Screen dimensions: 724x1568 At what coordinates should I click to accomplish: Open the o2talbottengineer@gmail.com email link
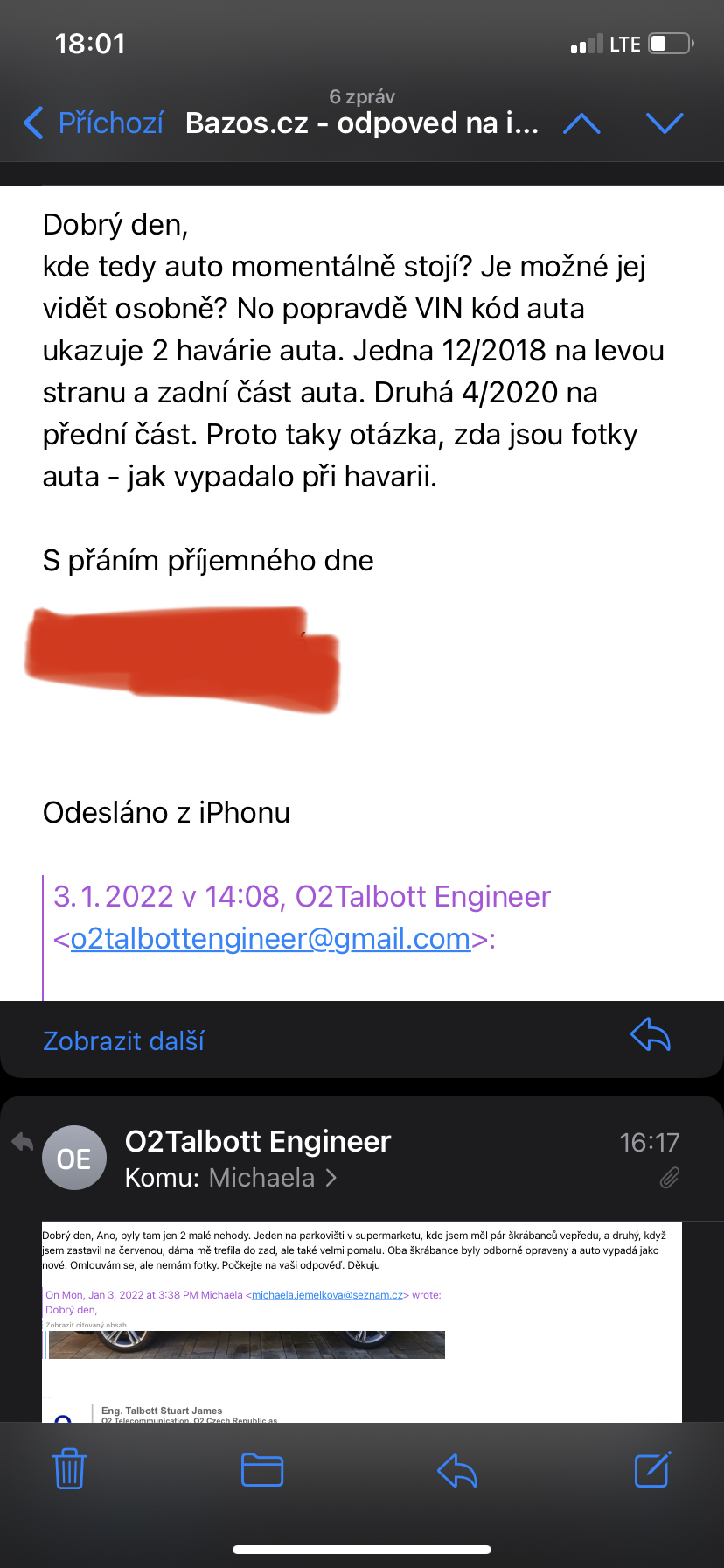click(x=270, y=939)
